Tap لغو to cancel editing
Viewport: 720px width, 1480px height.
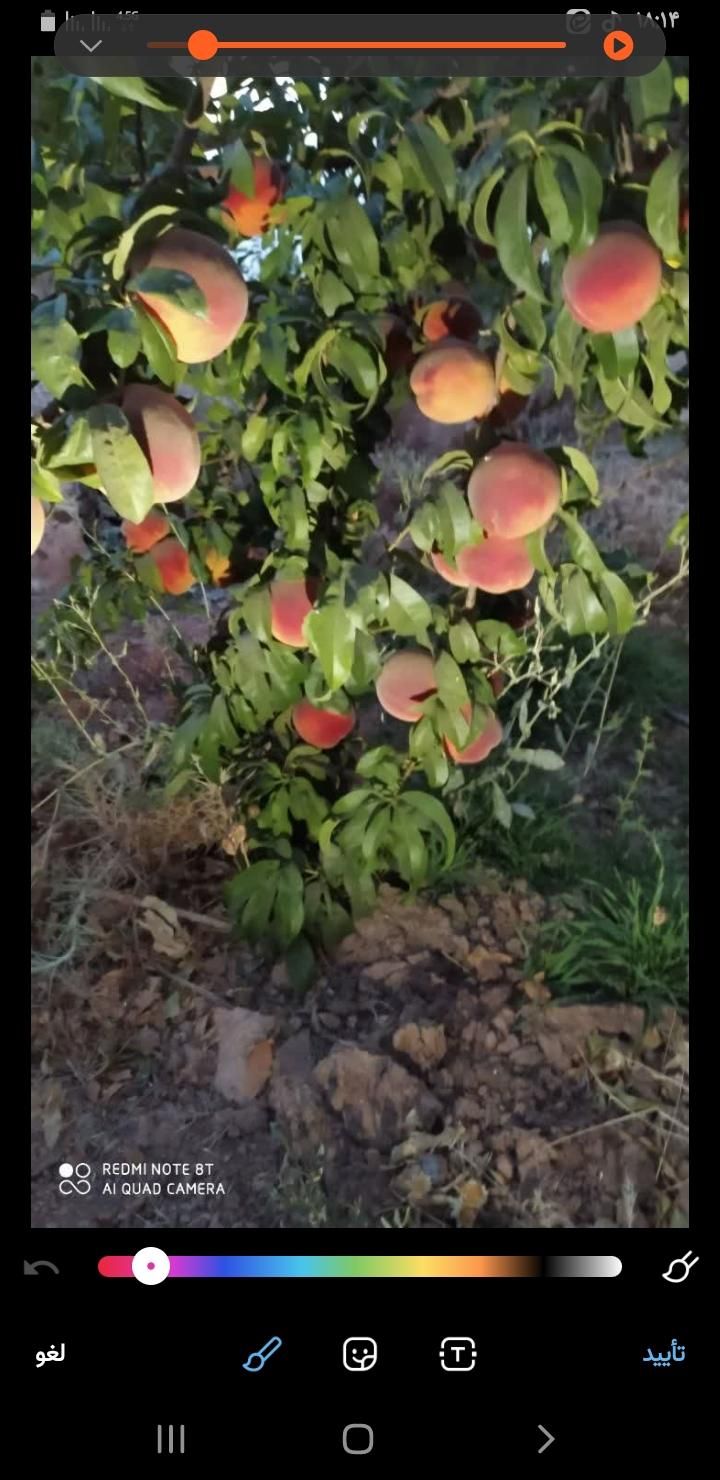pyautogui.click(x=50, y=1354)
